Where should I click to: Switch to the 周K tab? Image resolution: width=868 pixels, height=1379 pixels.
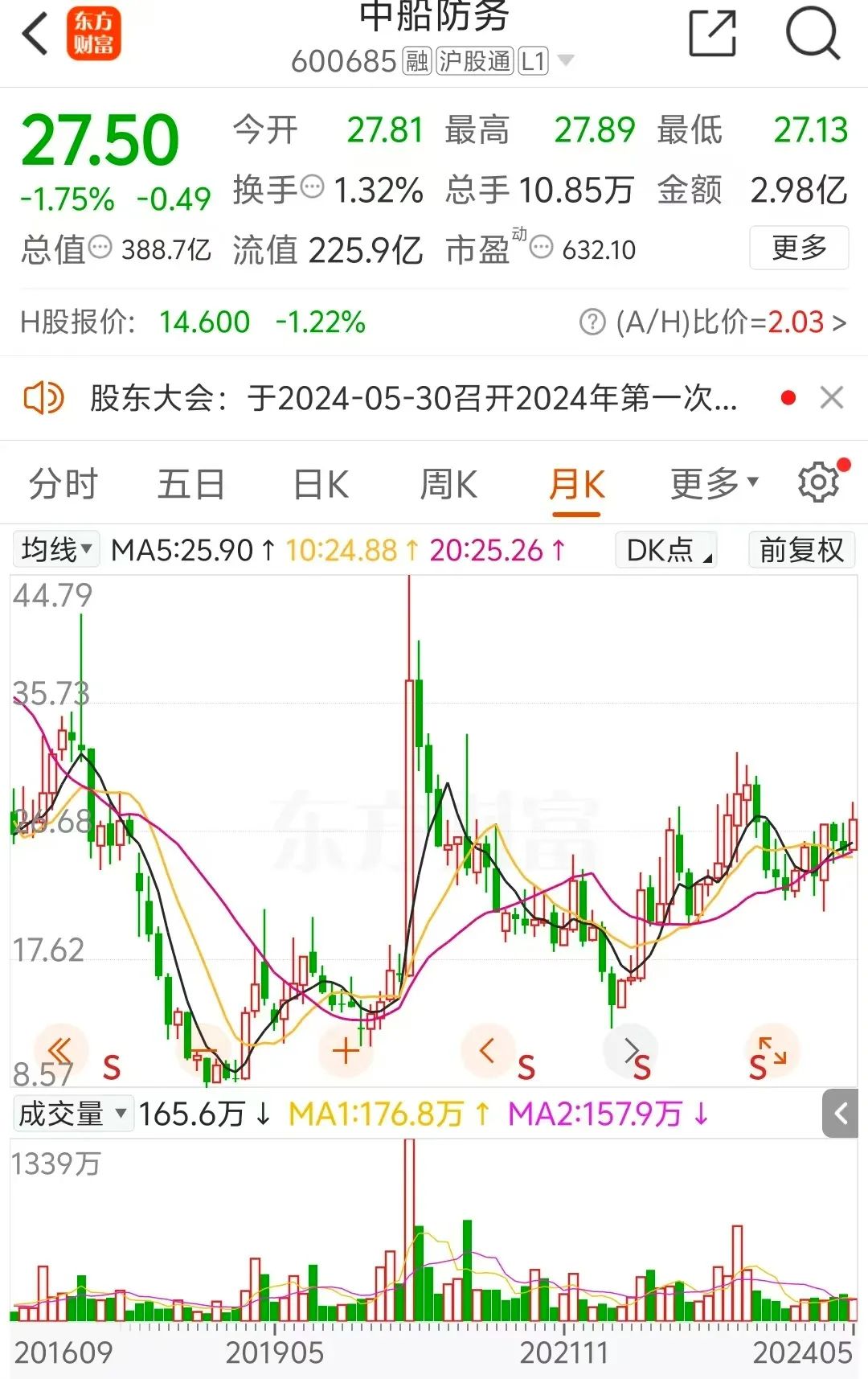tap(448, 485)
